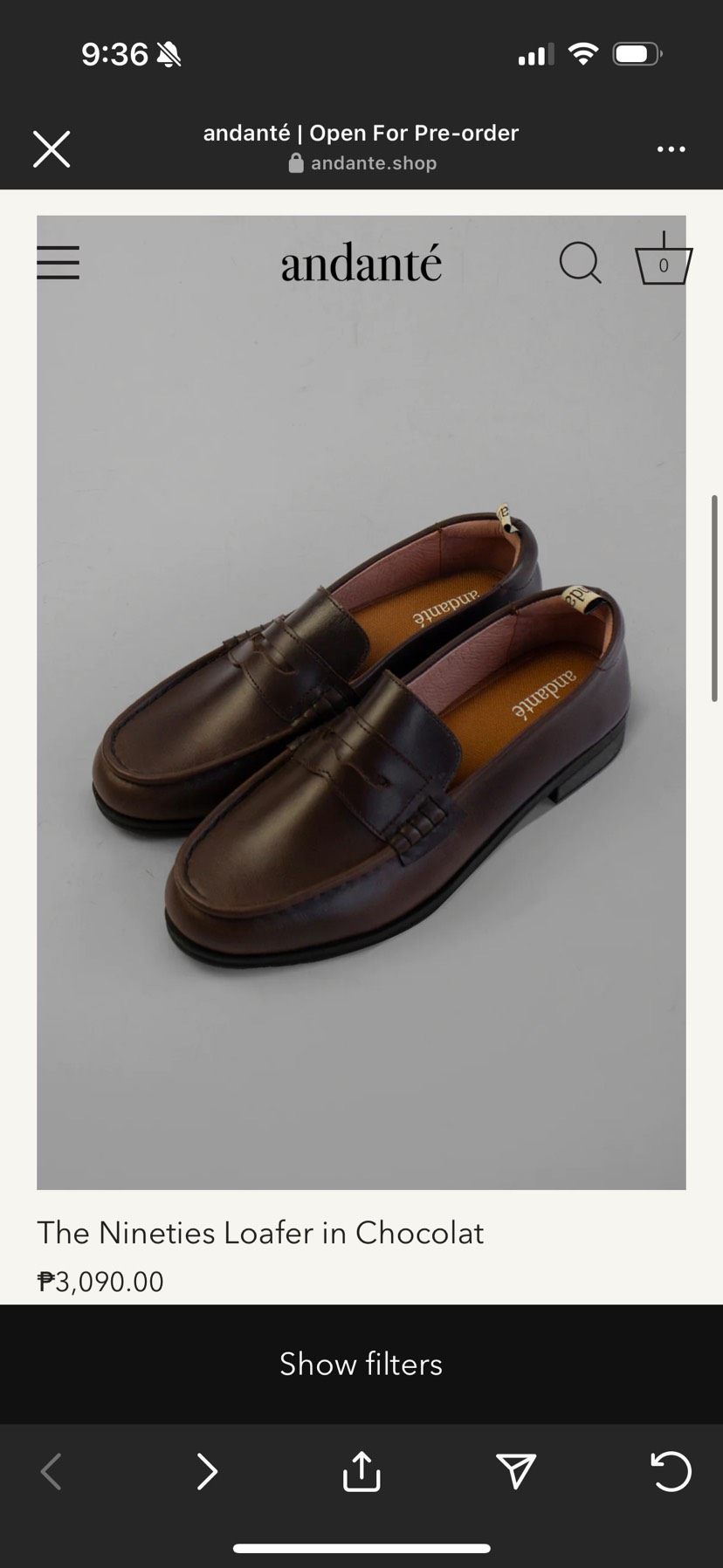Close the in-app browser

pyautogui.click(x=52, y=149)
